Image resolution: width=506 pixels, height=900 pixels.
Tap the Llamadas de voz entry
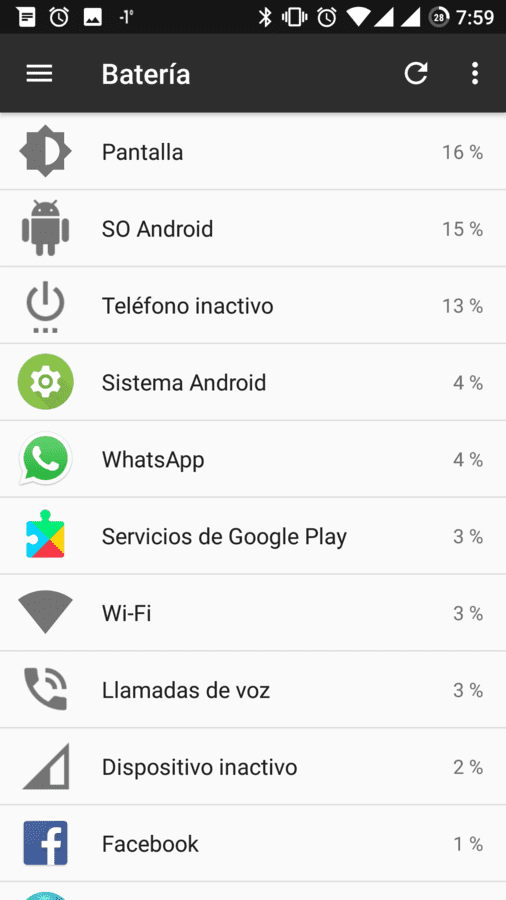(253, 690)
